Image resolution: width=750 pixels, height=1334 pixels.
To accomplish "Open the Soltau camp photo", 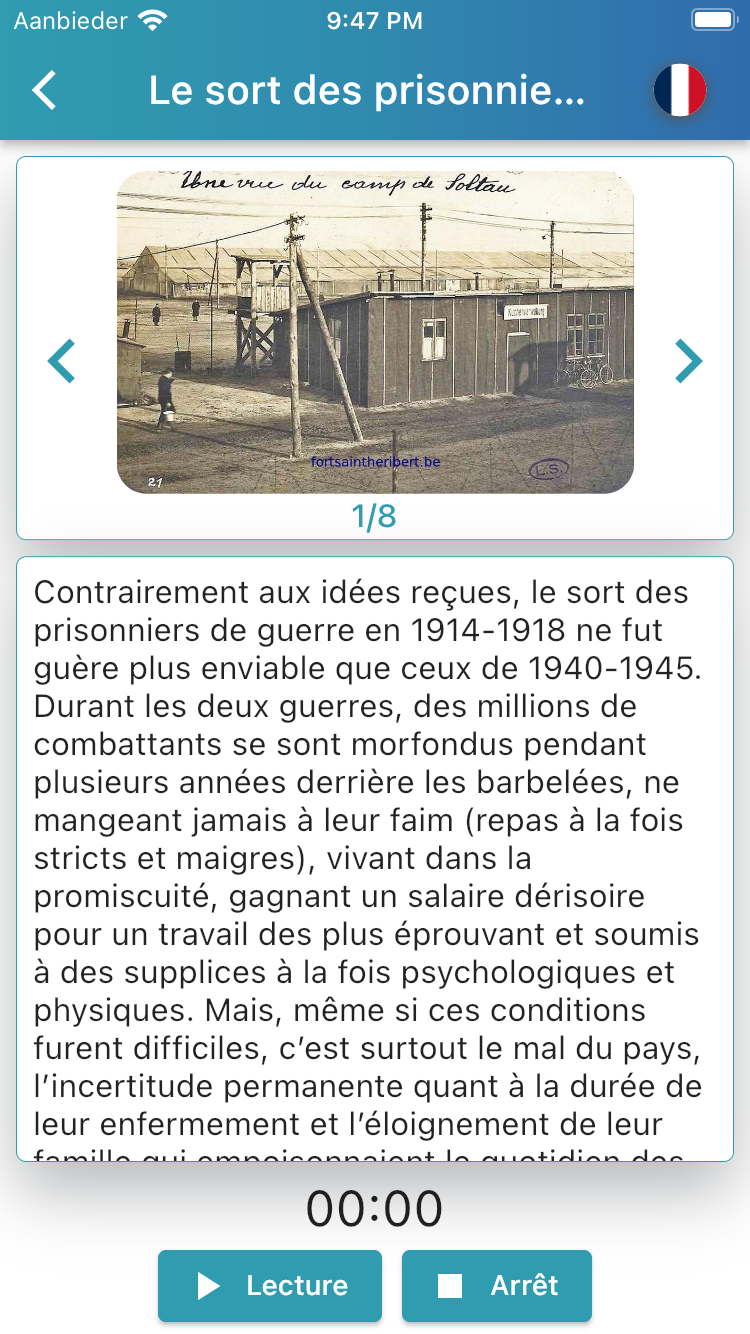I will tap(375, 332).
